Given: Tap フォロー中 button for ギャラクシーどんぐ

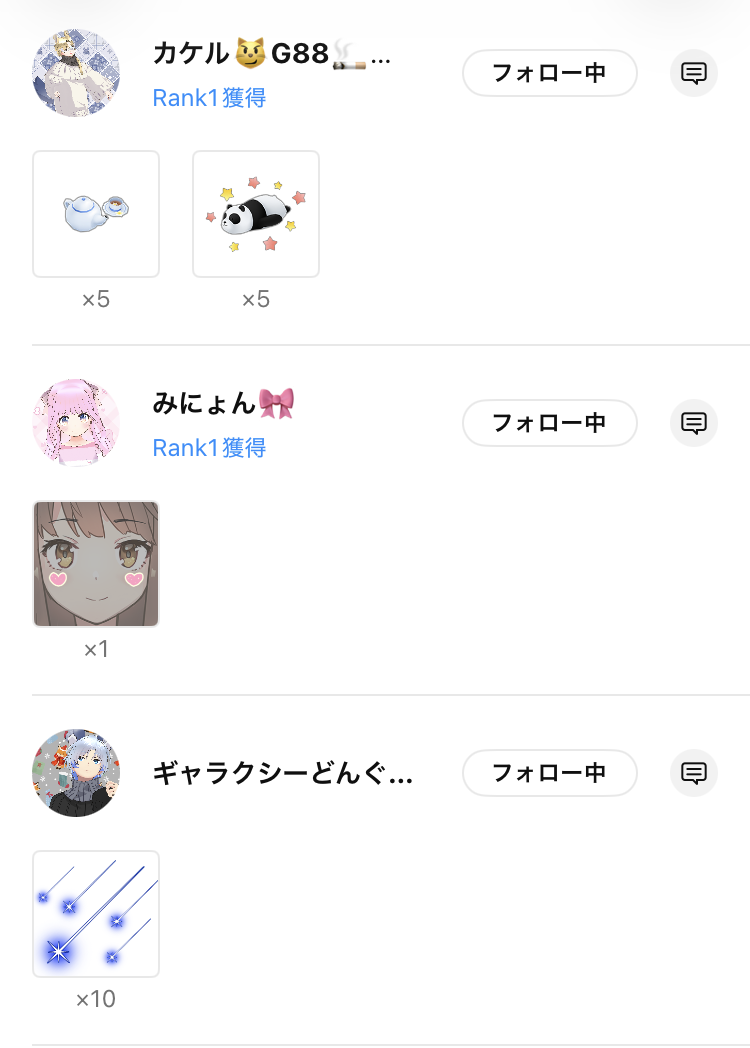Looking at the screenshot, I should (x=549, y=773).
